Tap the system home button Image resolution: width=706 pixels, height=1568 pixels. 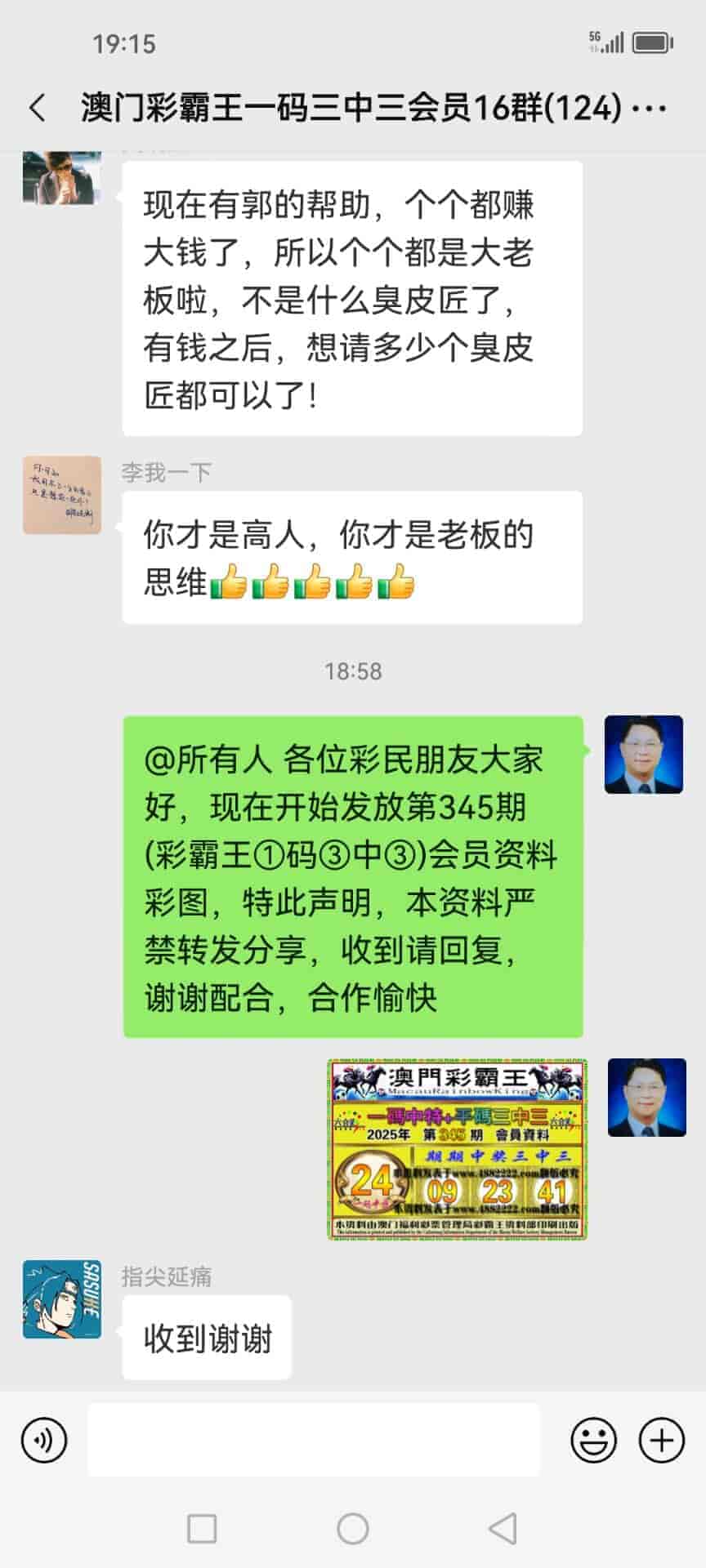click(x=353, y=1528)
